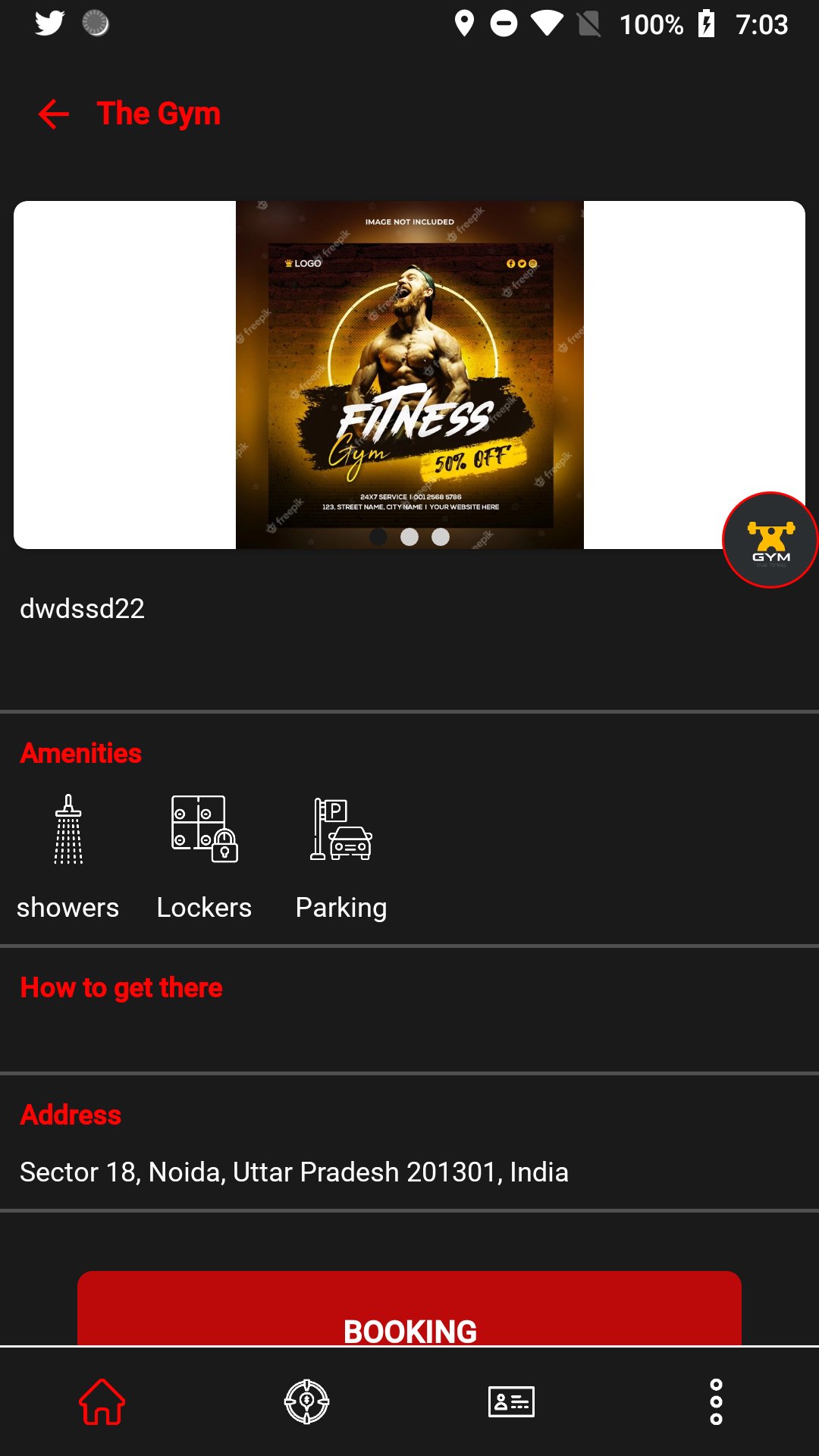Screen dimensions: 819x1456
Task: Tap the gym name dwdssd22
Action: [x=83, y=607]
